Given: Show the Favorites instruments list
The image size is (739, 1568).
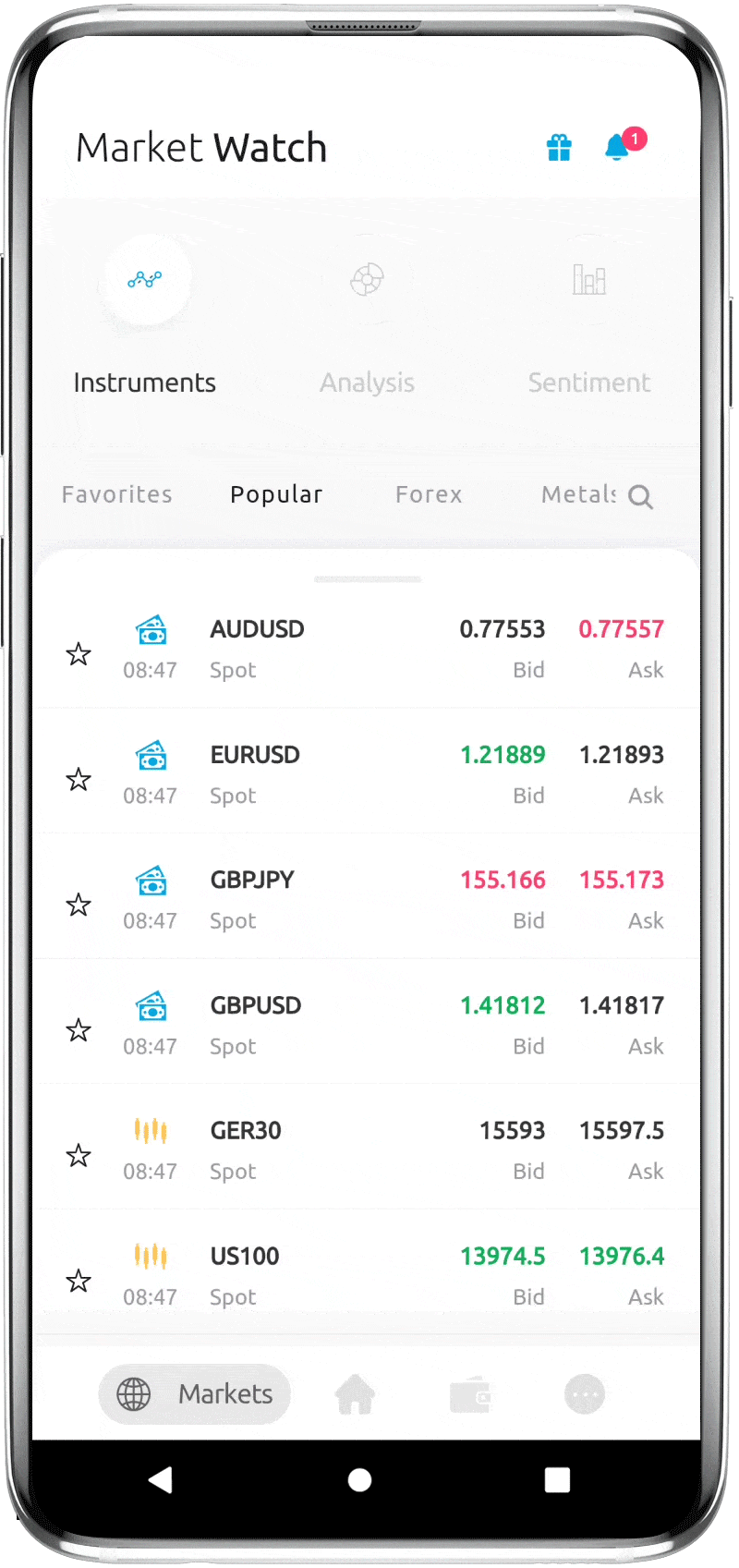Looking at the screenshot, I should [117, 494].
